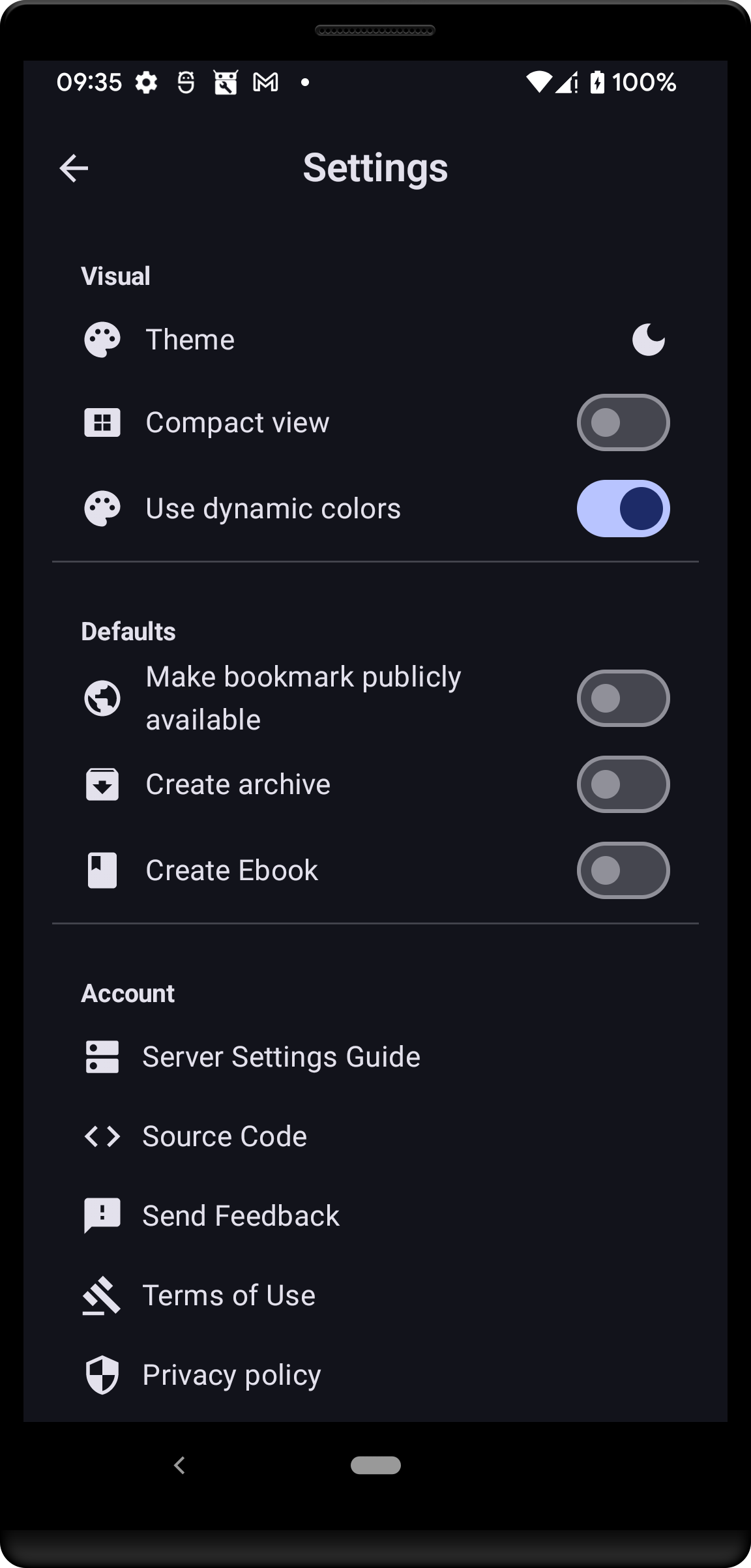Turn on Create archive switch

[x=623, y=784]
